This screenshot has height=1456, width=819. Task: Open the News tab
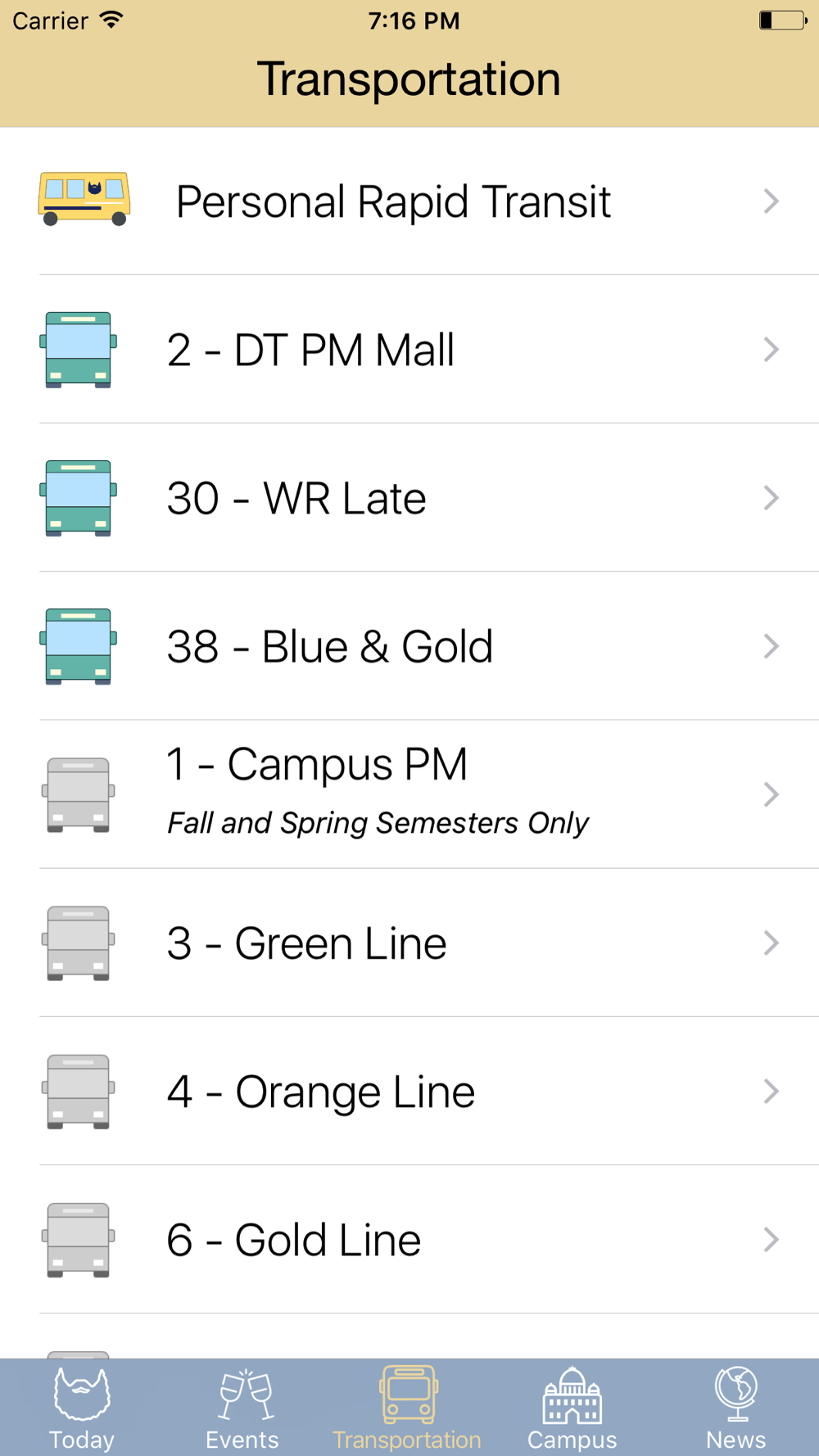pos(735,1408)
